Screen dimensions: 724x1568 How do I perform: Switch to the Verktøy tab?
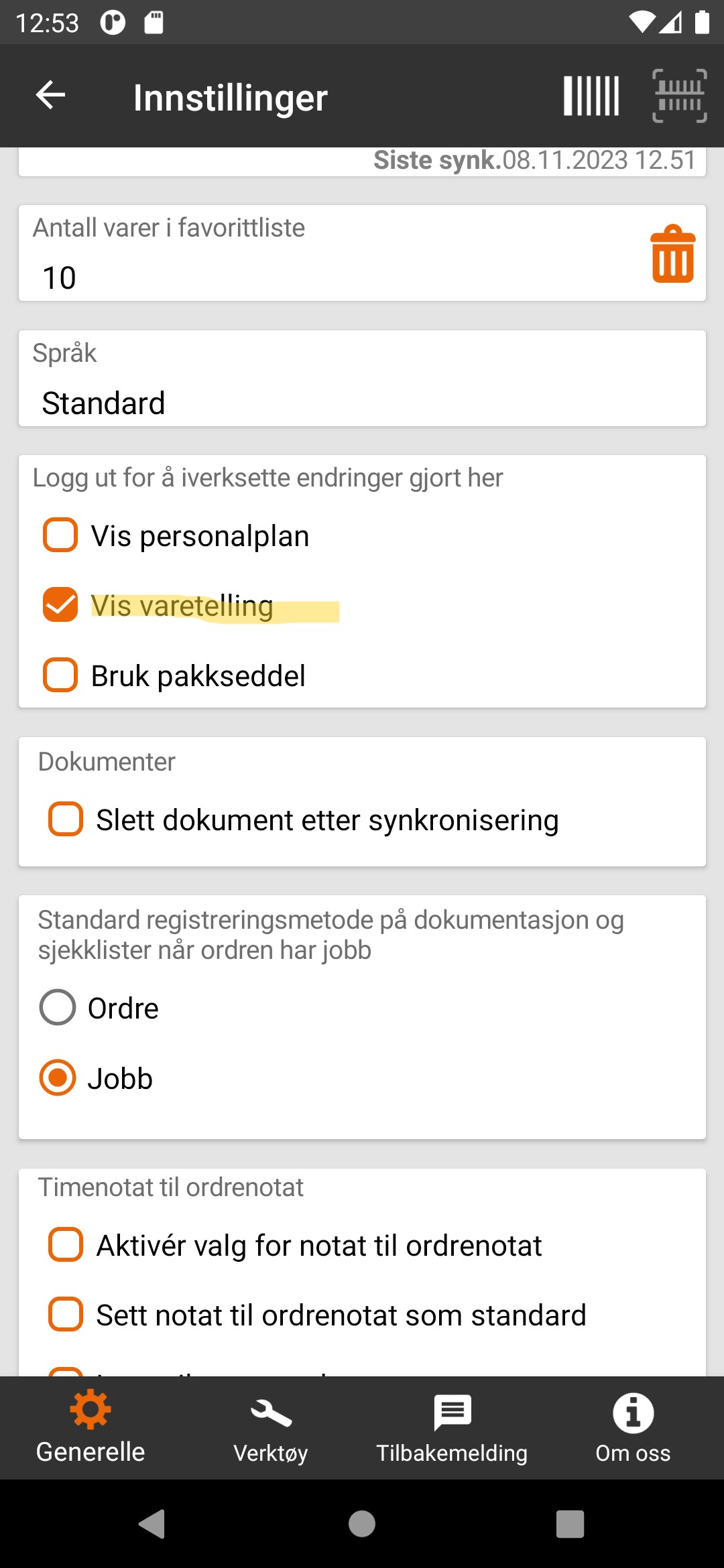click(x=271, y=1429)
